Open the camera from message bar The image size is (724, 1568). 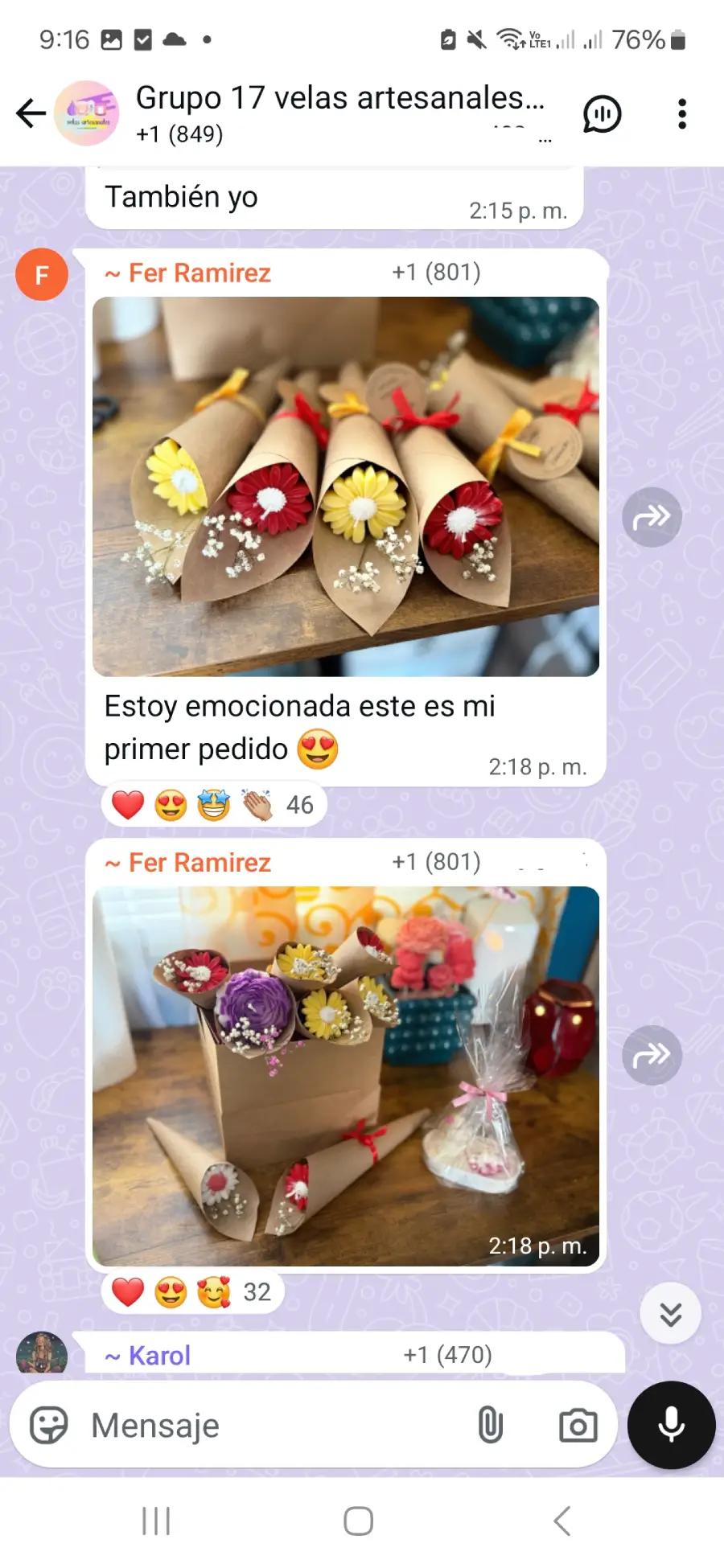[x=578, y=1426]
